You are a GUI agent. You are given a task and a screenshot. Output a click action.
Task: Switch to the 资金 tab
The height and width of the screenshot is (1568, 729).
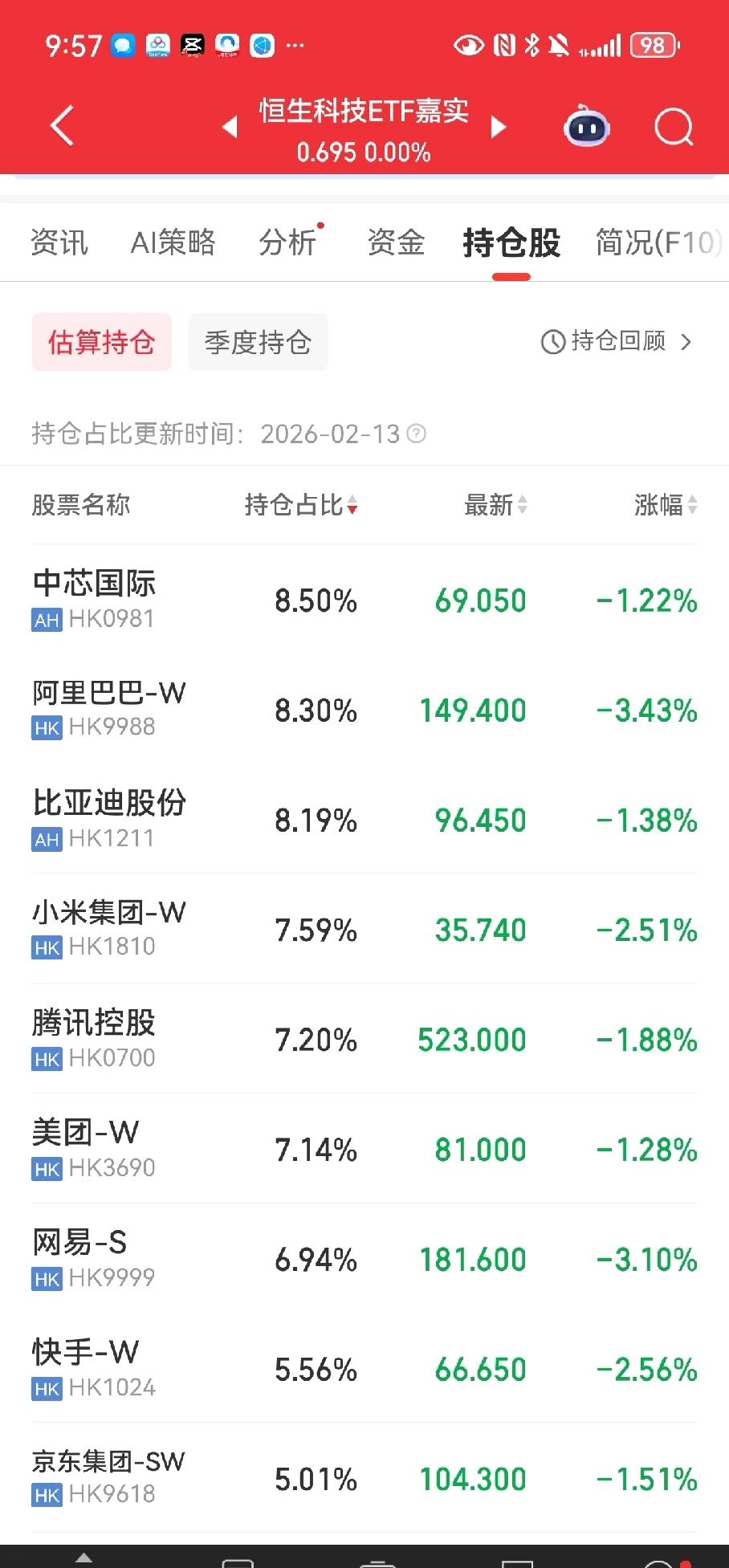pos(394,242)
